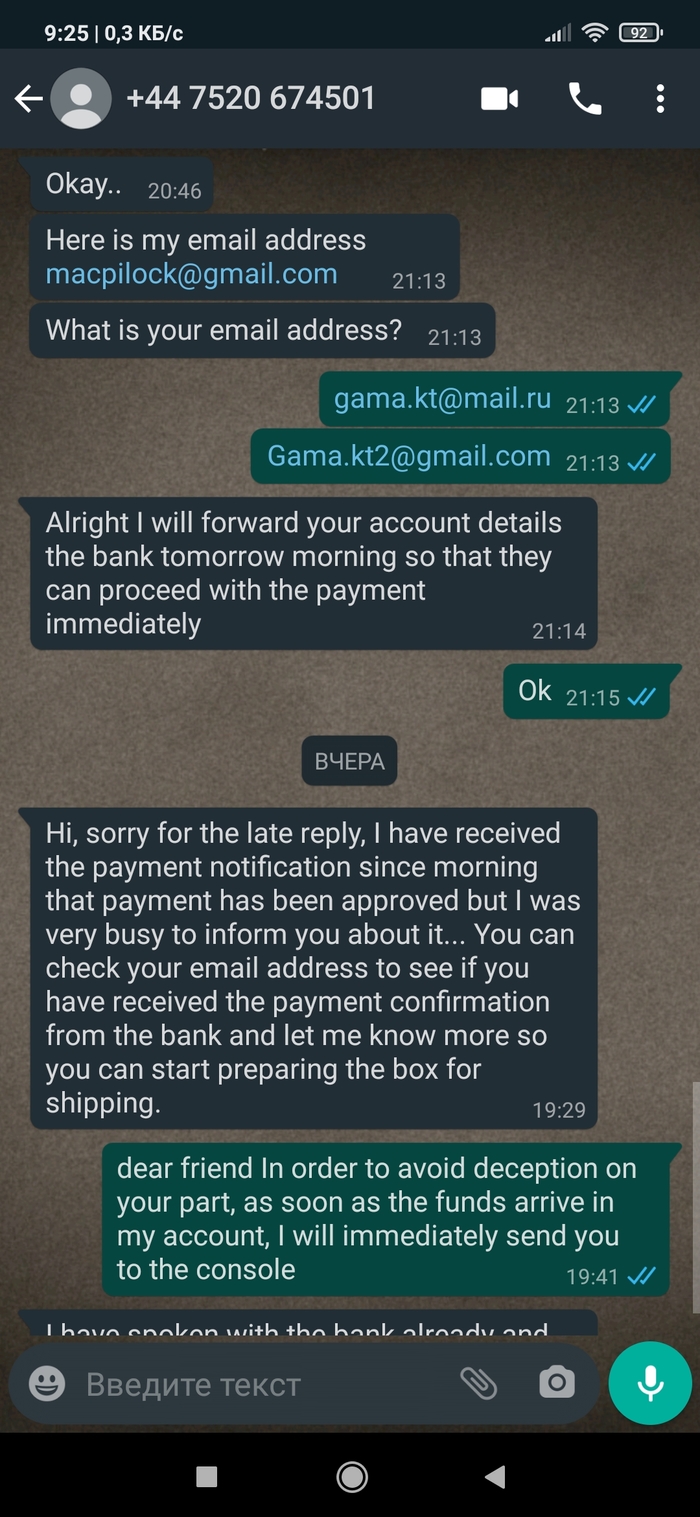Open the gama.kt@mail.ru link
This screenshot has height=1517, width=700.
pos(442,399)
